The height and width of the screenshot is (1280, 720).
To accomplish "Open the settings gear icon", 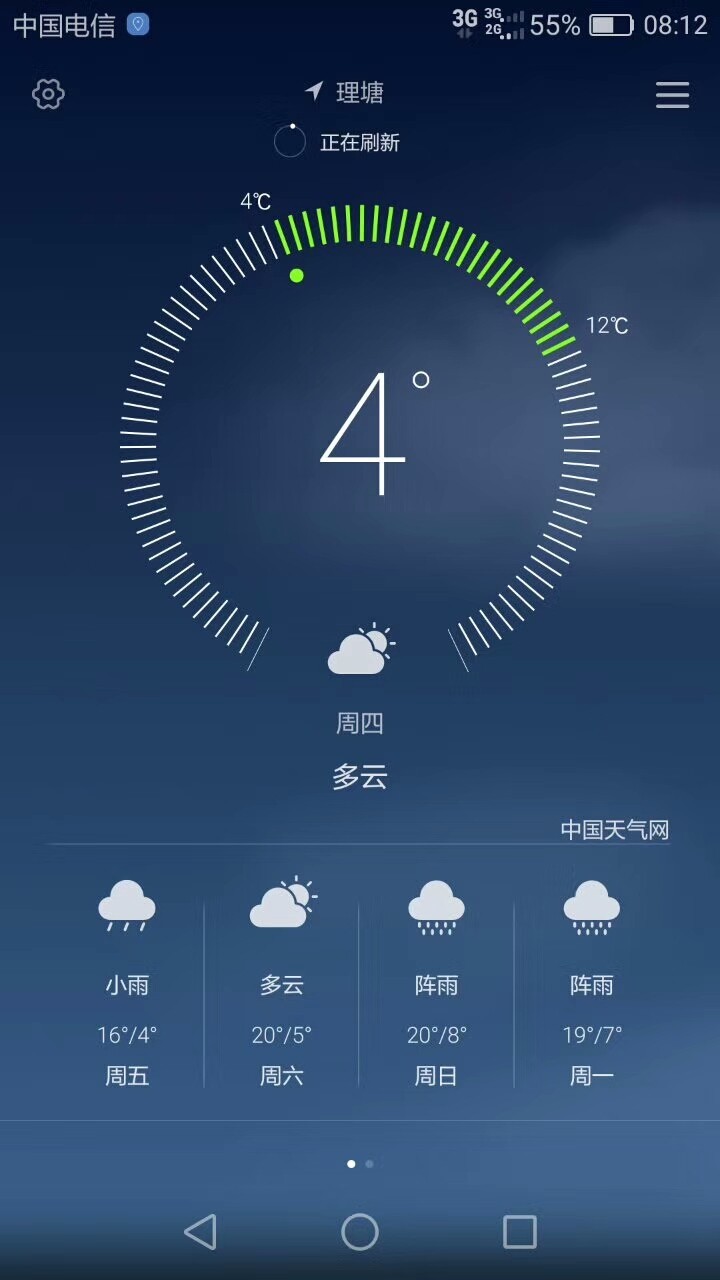I will [x=48, y=94].
